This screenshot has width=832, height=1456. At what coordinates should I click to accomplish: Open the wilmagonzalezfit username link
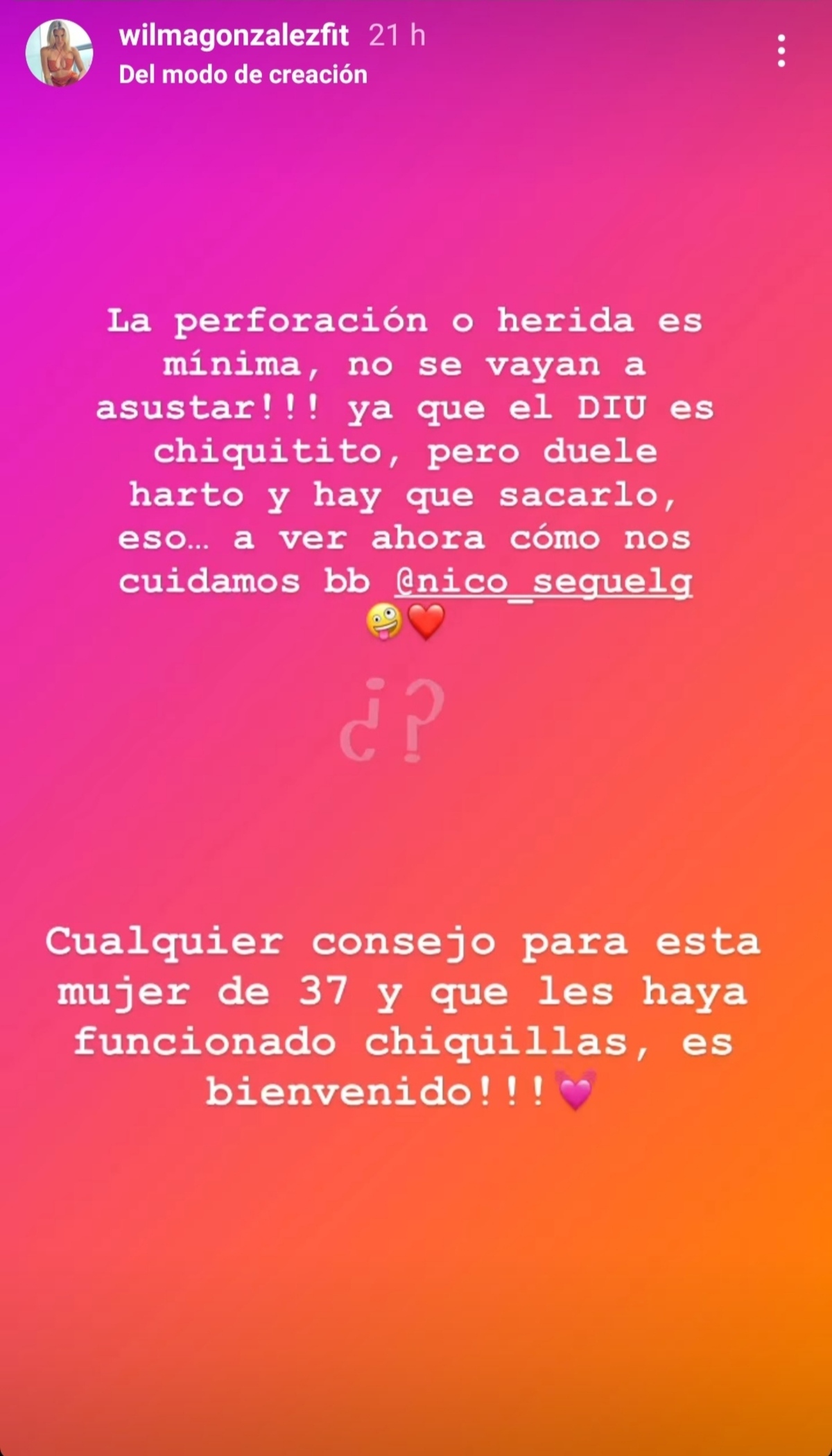[x=234, y=35]
